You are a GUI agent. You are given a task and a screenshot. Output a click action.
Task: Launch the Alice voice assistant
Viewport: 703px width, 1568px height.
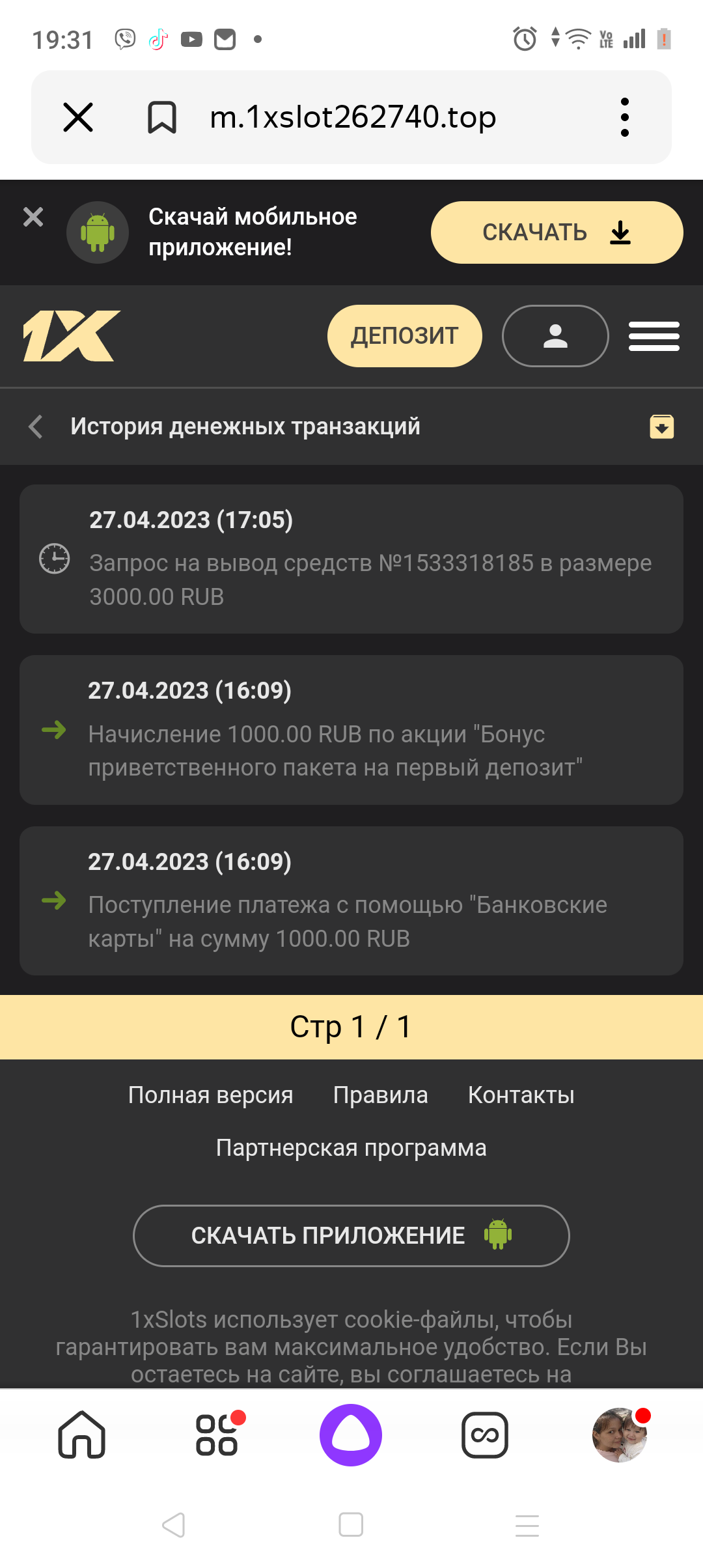point(351,1435)
